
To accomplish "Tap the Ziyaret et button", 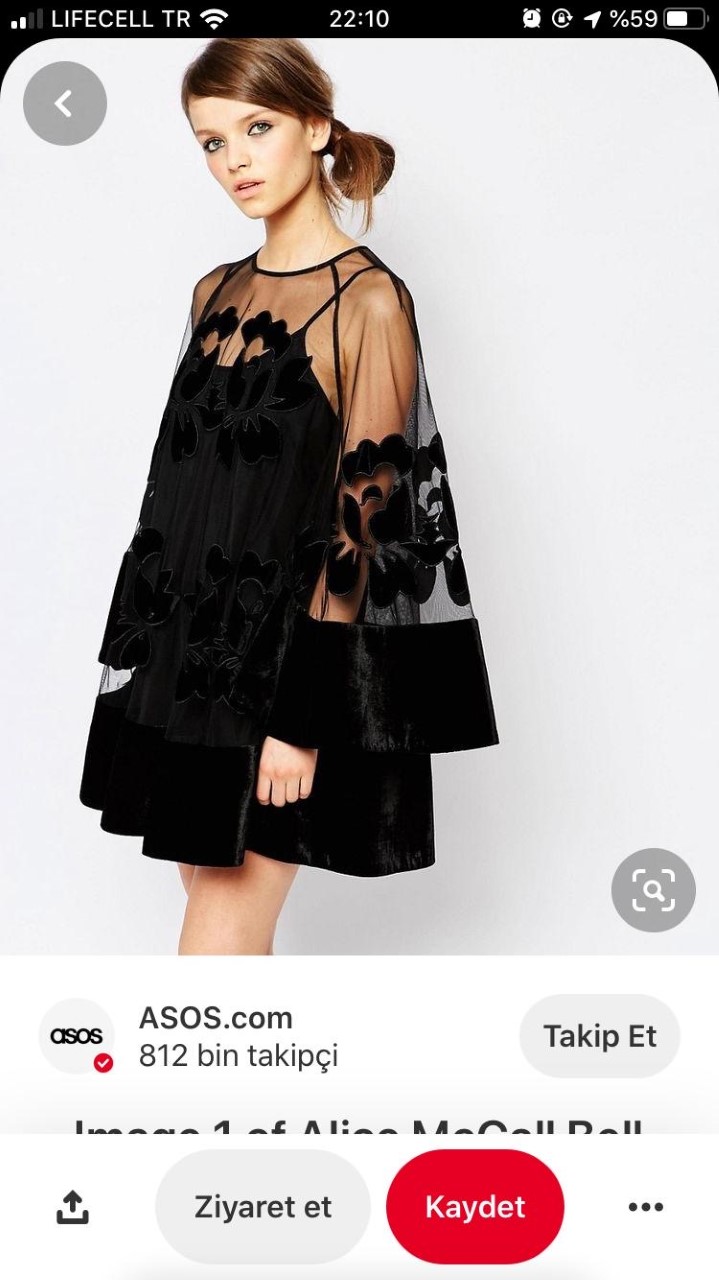I will click(x=263, y=1207).
